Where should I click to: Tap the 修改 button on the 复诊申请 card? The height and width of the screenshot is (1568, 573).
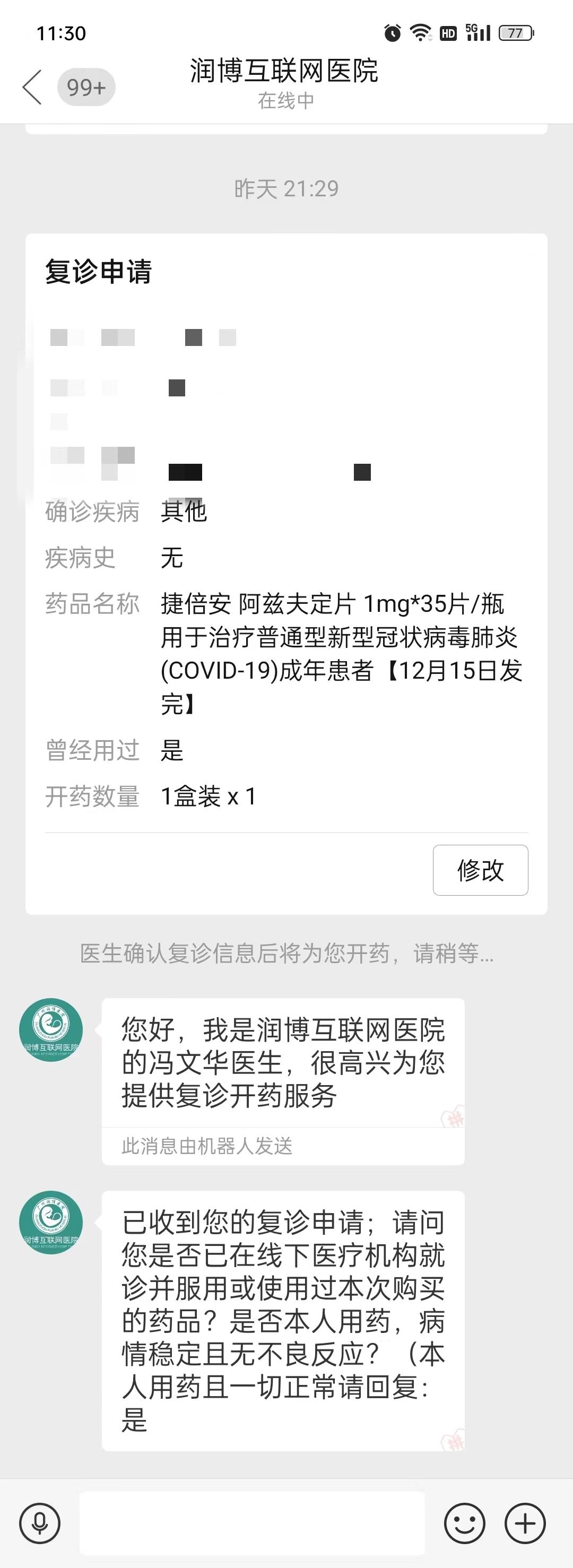pyautogui.click(x=480, y=870)
